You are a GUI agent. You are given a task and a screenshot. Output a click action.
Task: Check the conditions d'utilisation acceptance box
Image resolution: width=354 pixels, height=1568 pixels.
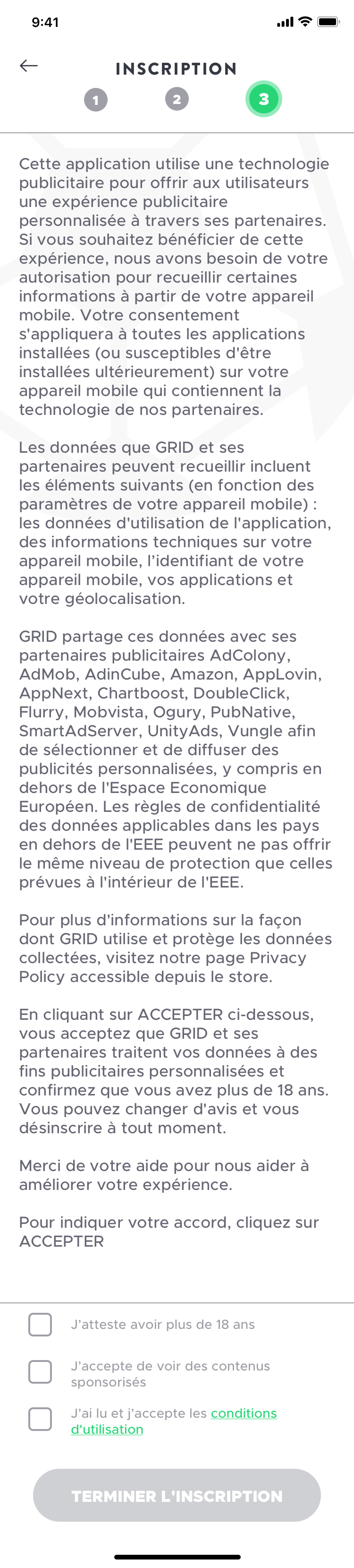[x=40, y=1420]
